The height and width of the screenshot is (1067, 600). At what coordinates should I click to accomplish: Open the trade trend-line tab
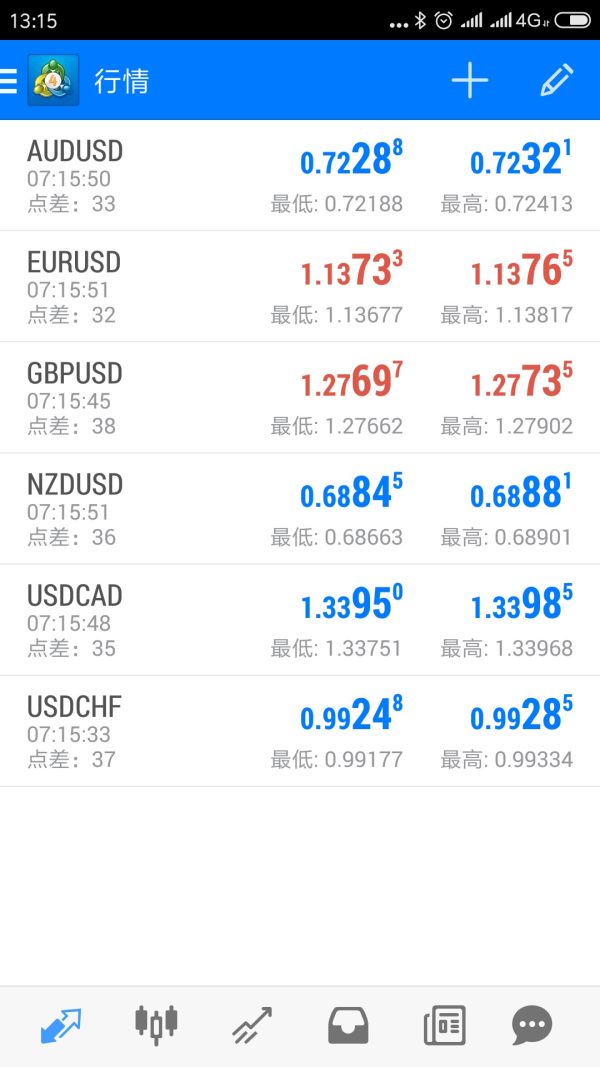coord(252,1026)
